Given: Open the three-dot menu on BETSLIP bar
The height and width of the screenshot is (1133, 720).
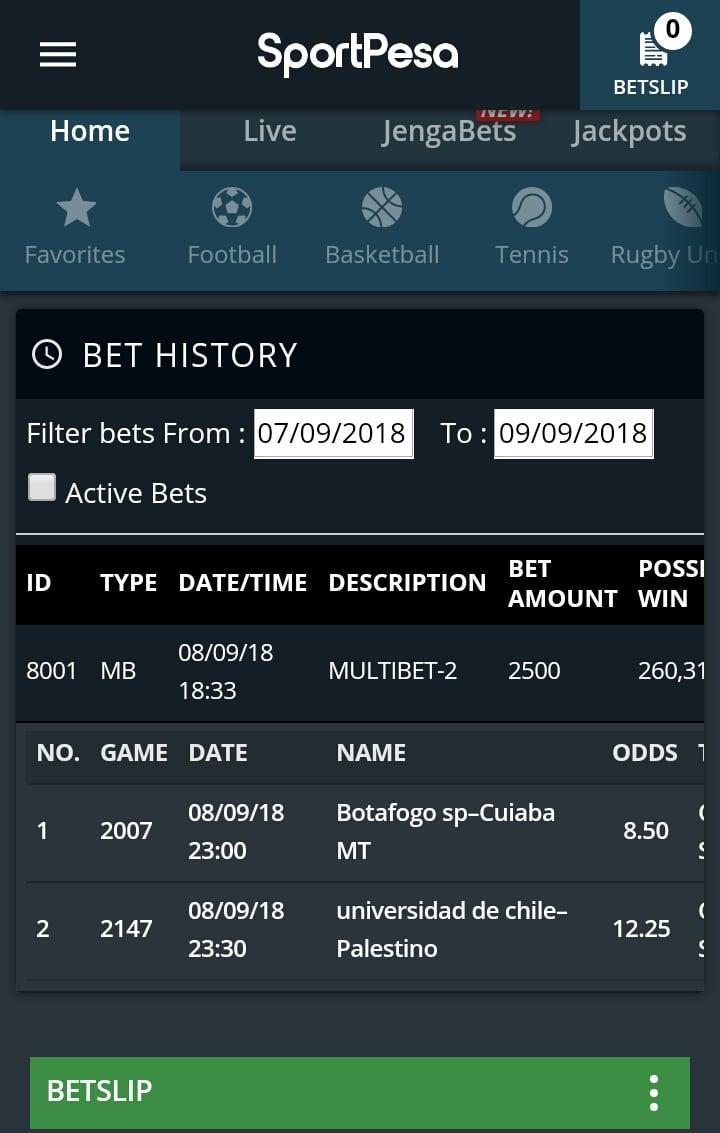Looking at the screenshot, I should [653, 1092].
